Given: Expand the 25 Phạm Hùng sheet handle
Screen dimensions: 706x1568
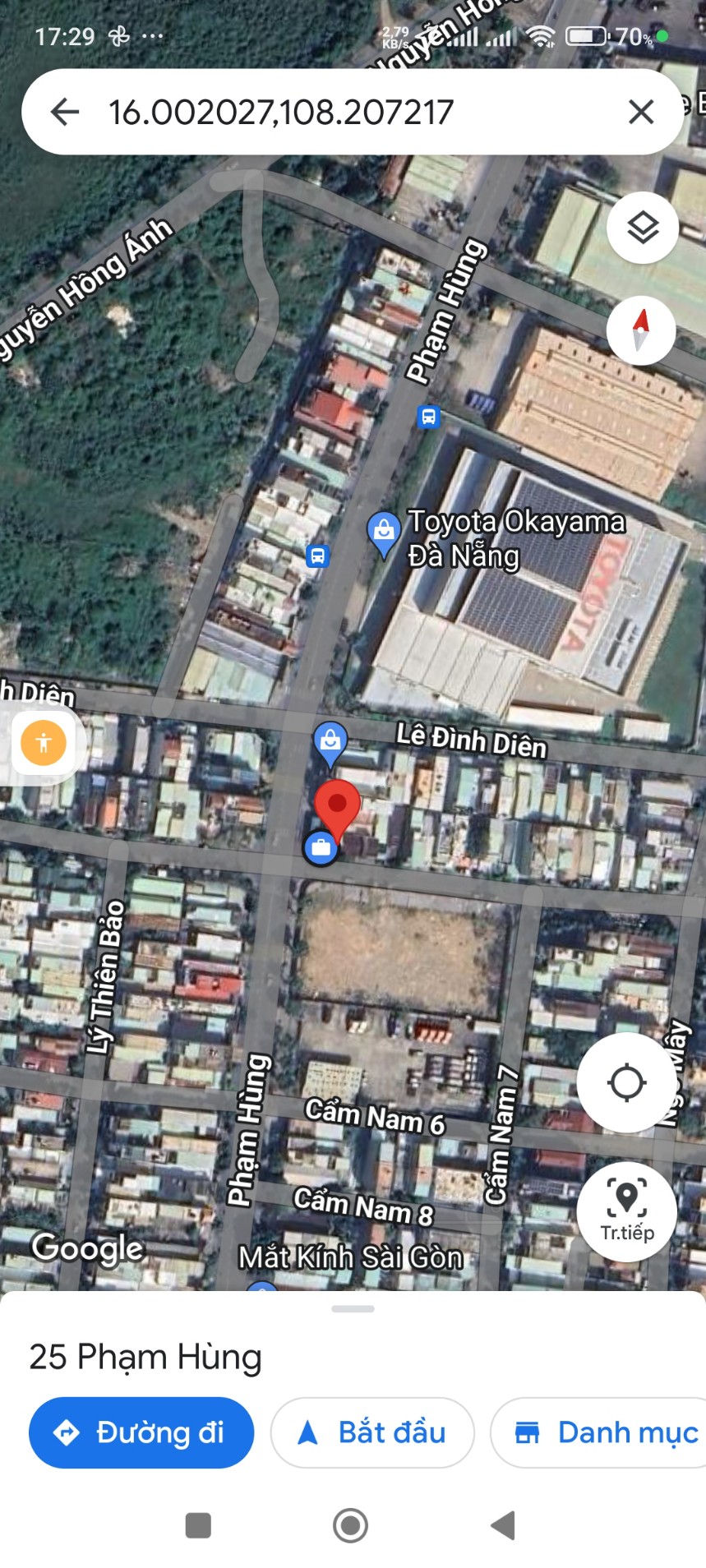Looking at the screenshot, I should (353, 1308).
